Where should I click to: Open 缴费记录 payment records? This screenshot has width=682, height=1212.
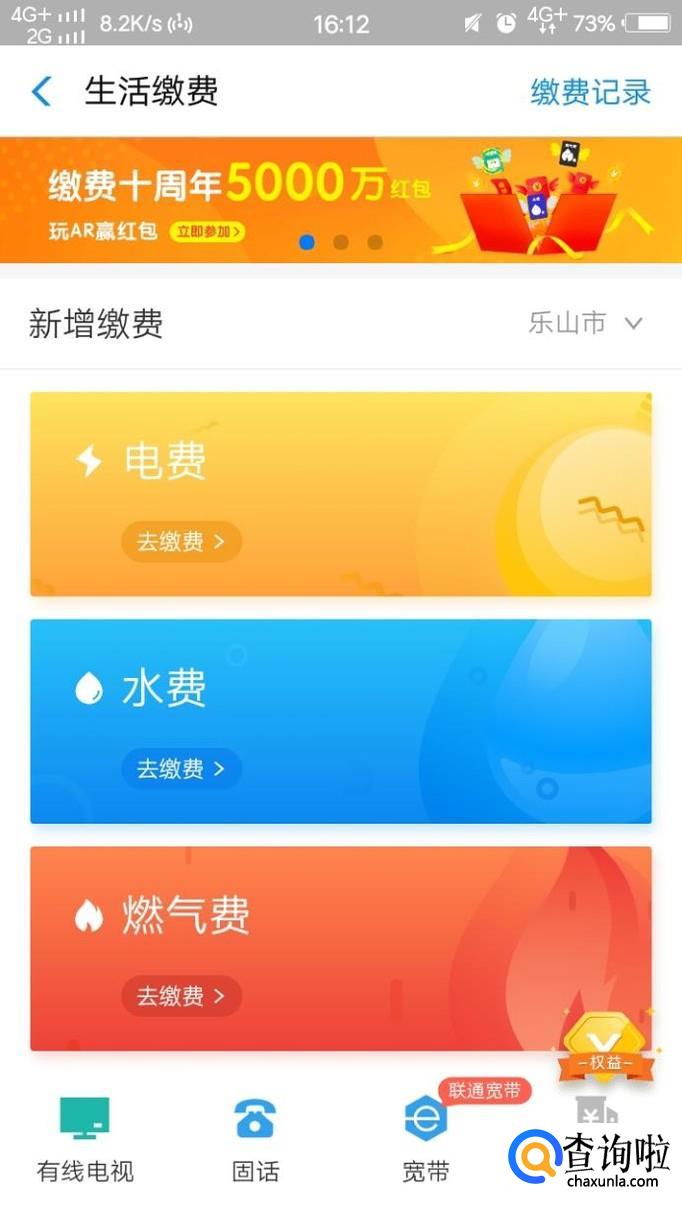coord(590,92)
